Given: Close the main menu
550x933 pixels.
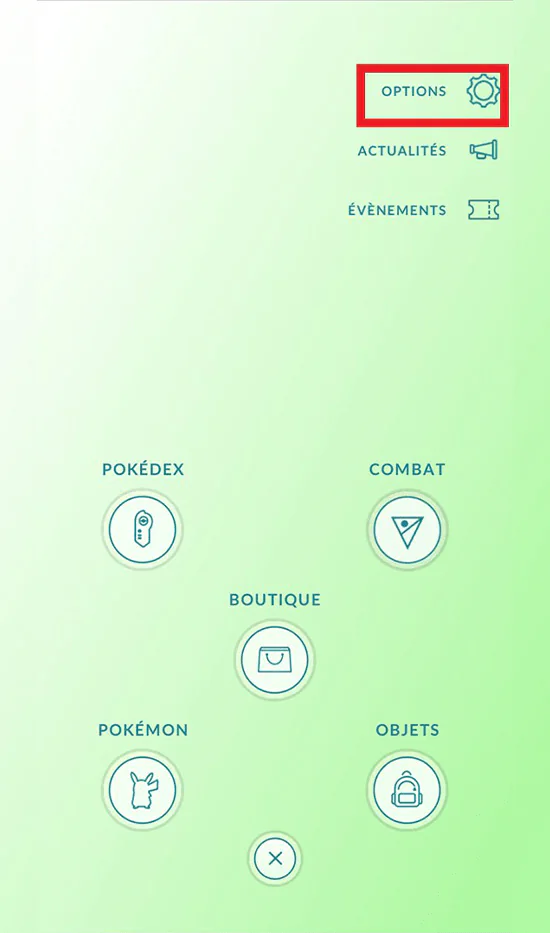Looking at the screenshot, I should pyautogui.click(x=275, y=858).
